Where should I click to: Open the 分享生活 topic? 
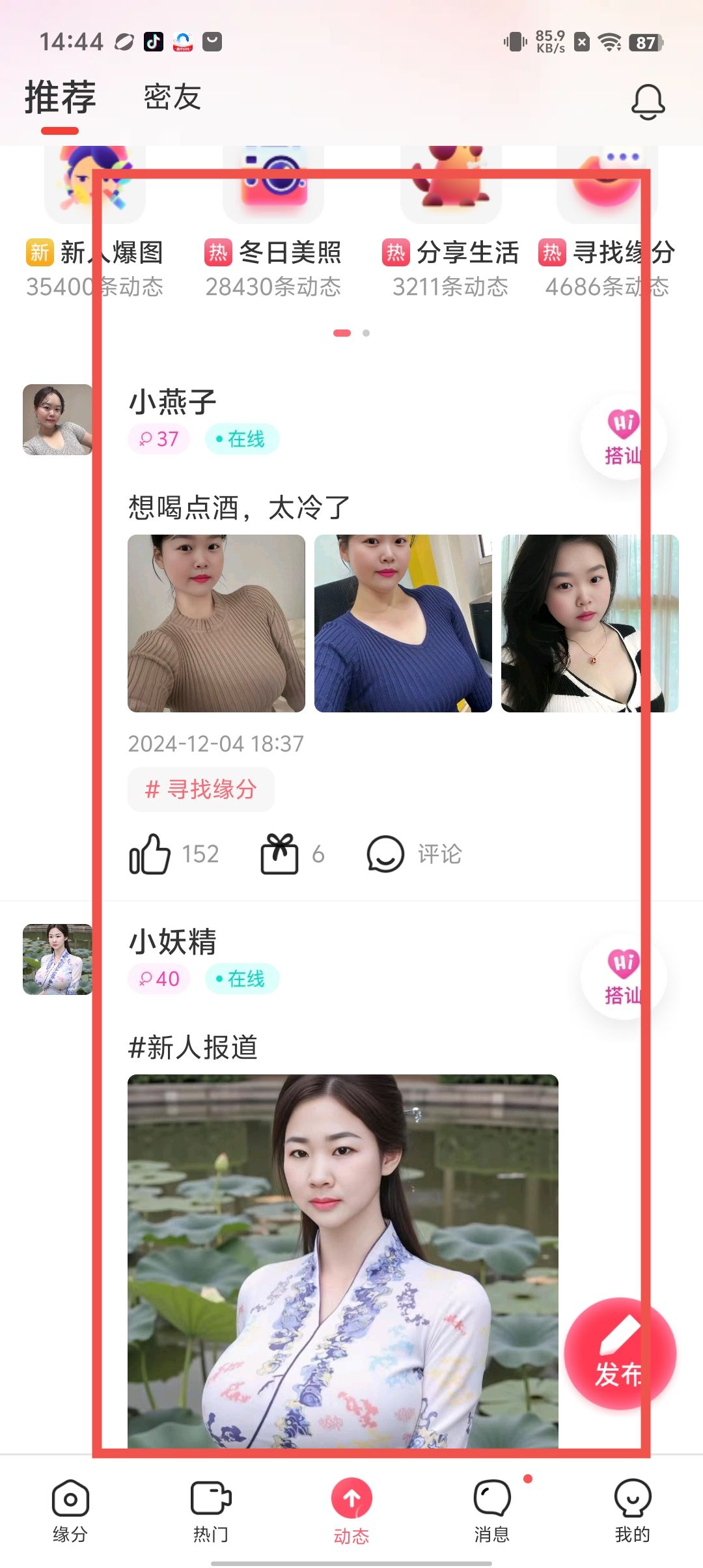click(x=450, y=221)
